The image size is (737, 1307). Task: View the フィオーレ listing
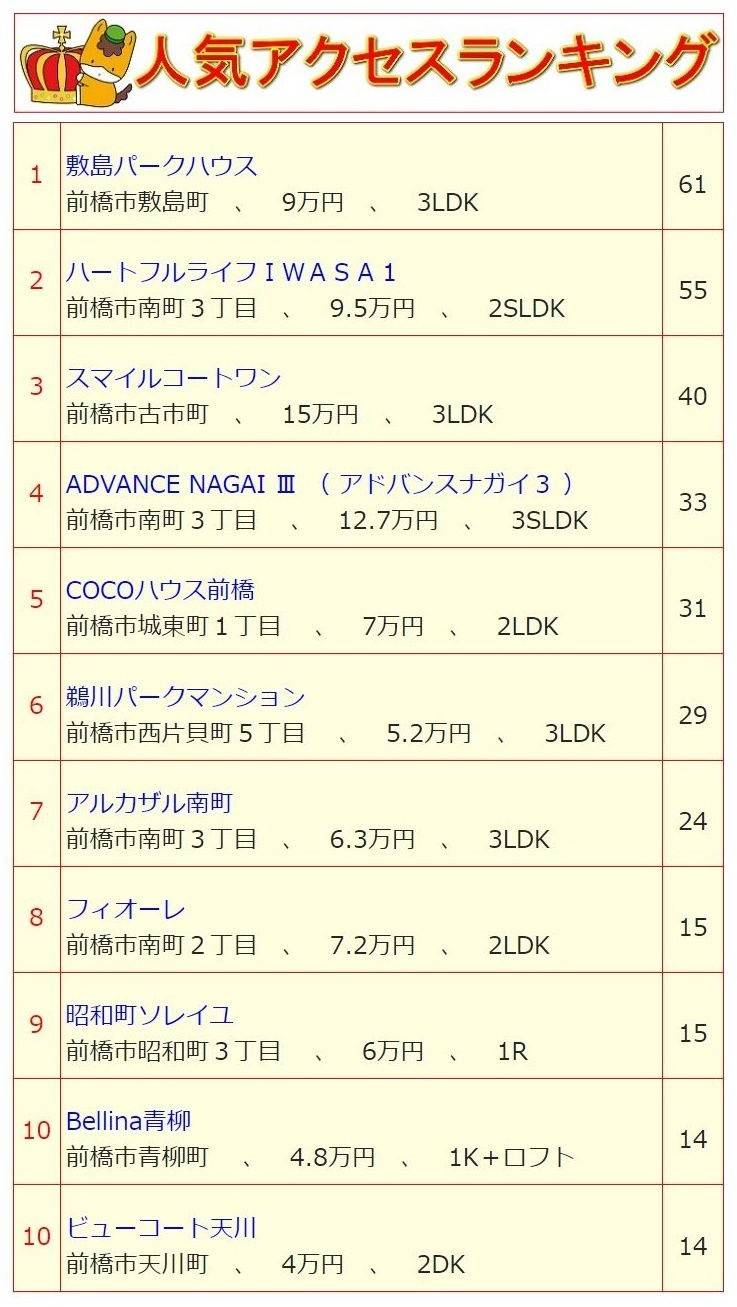(x=125, y=909)
